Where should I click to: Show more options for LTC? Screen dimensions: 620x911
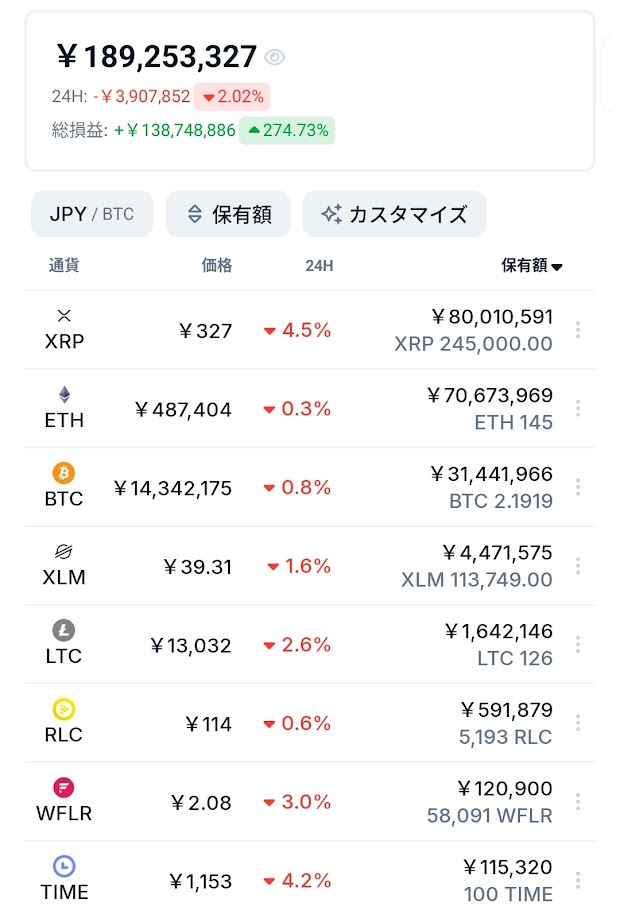coord(577,645)
